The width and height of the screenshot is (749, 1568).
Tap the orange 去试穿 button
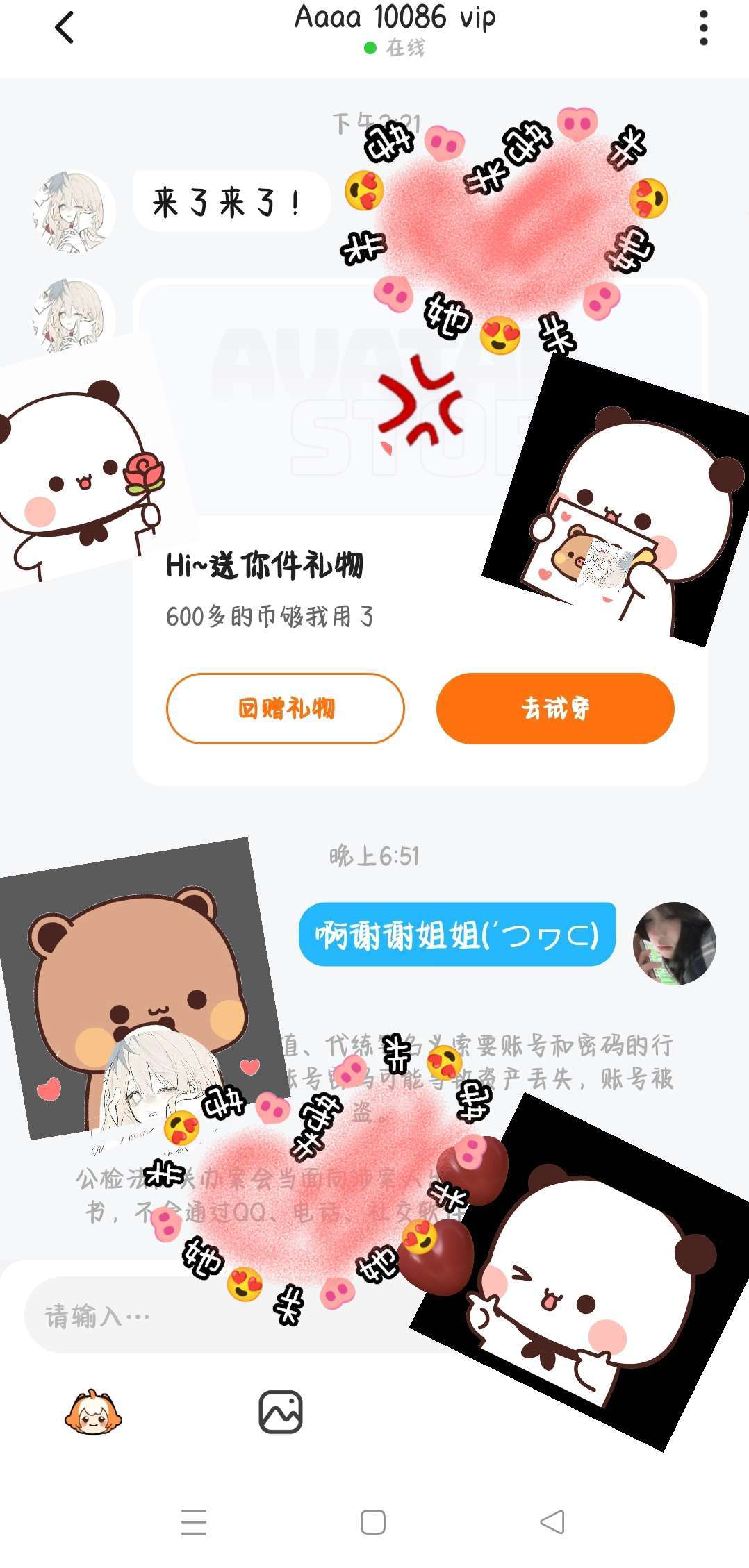(555, 708)
